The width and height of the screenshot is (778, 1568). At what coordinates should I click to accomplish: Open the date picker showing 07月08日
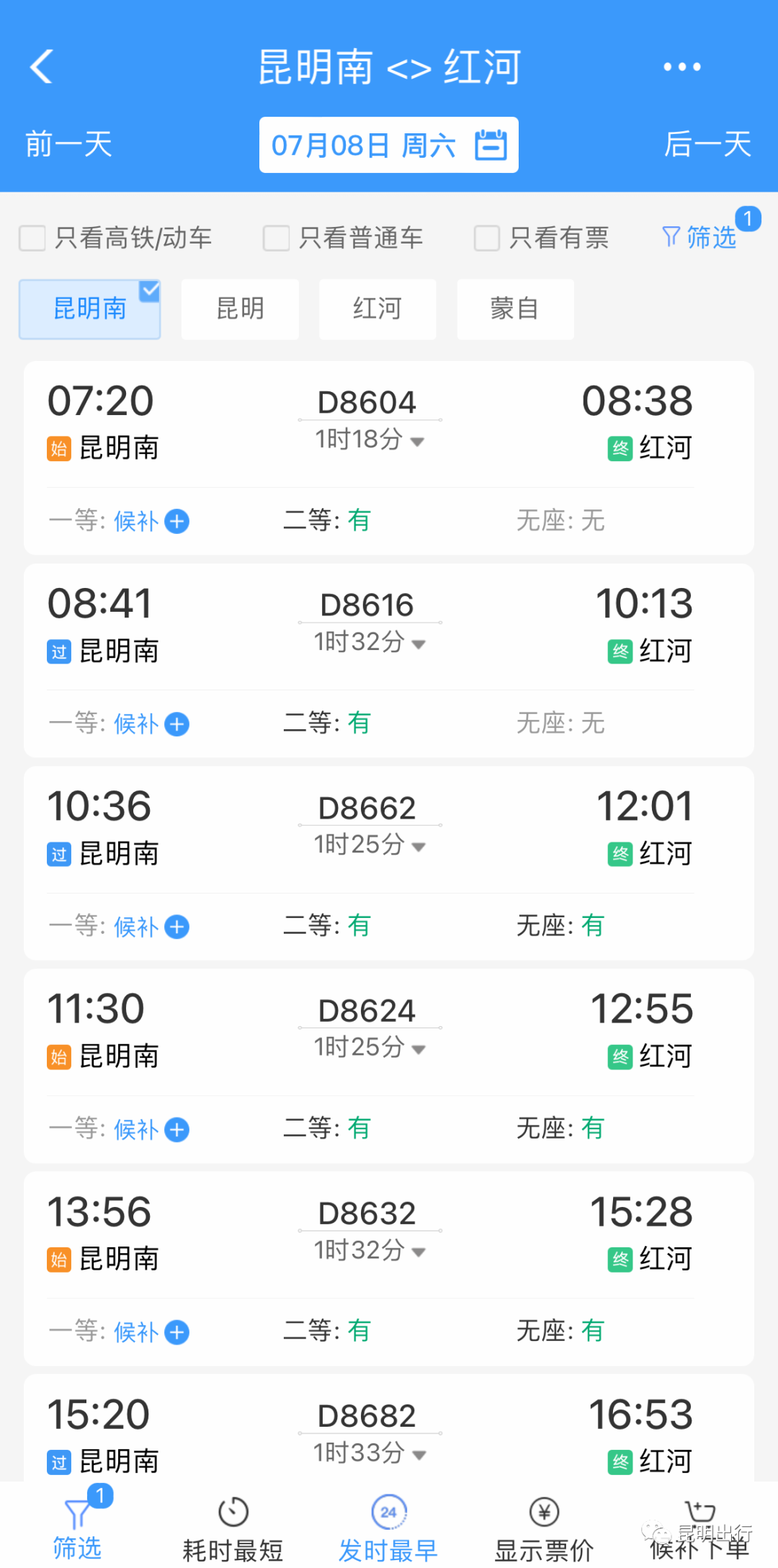(x=389, y=145)
